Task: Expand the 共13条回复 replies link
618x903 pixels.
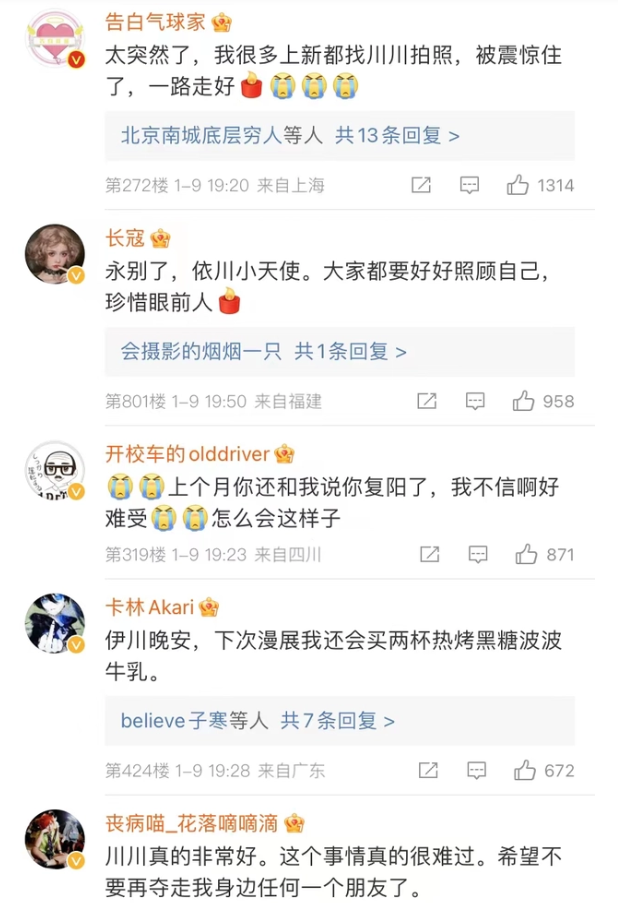Action: click(x=396, y=136)
